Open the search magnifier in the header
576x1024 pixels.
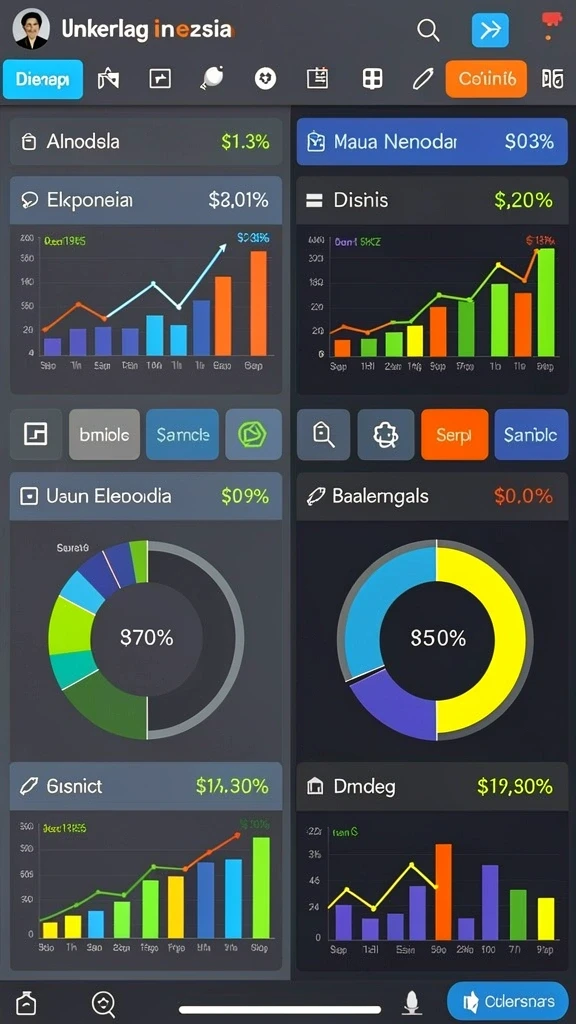point(428,30)
